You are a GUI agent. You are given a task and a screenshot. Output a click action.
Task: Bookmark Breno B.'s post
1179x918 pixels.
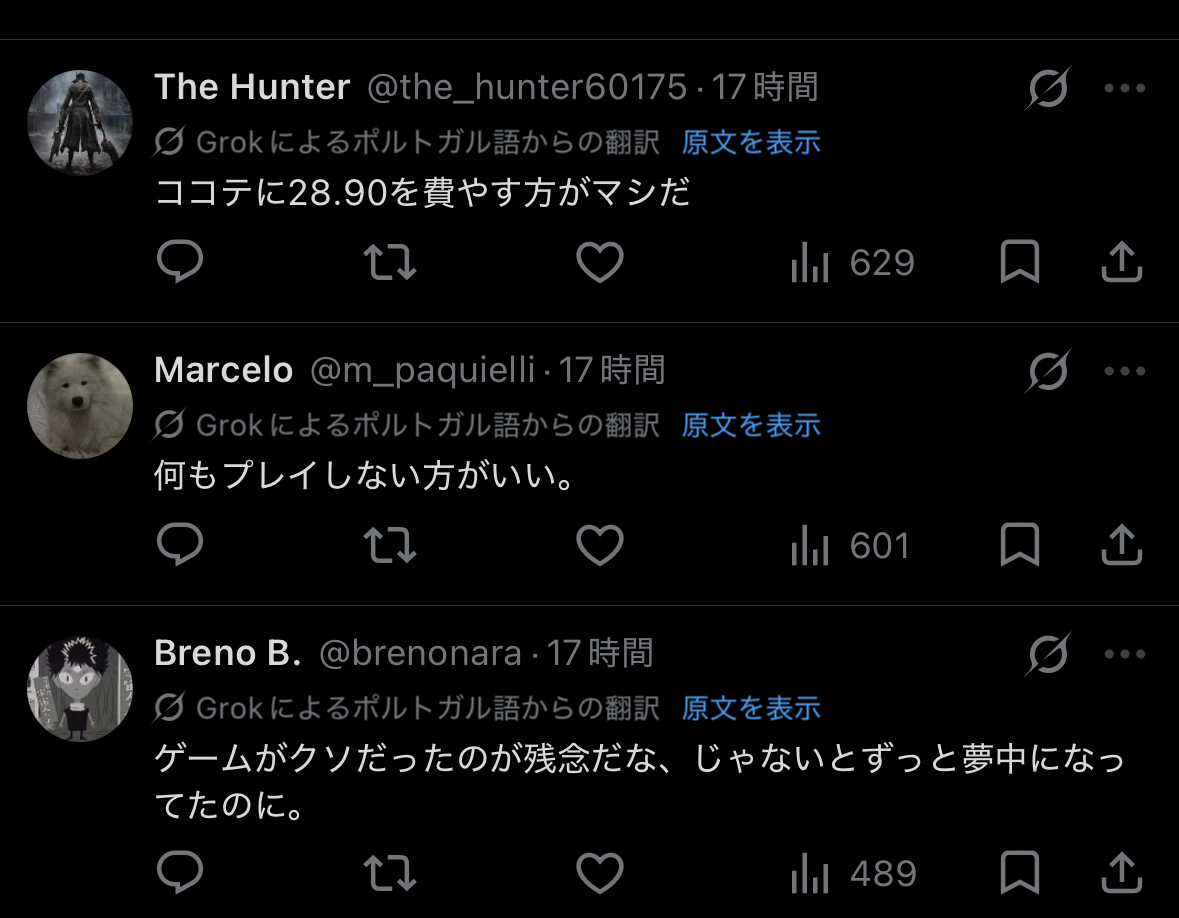coord(1020,874)
